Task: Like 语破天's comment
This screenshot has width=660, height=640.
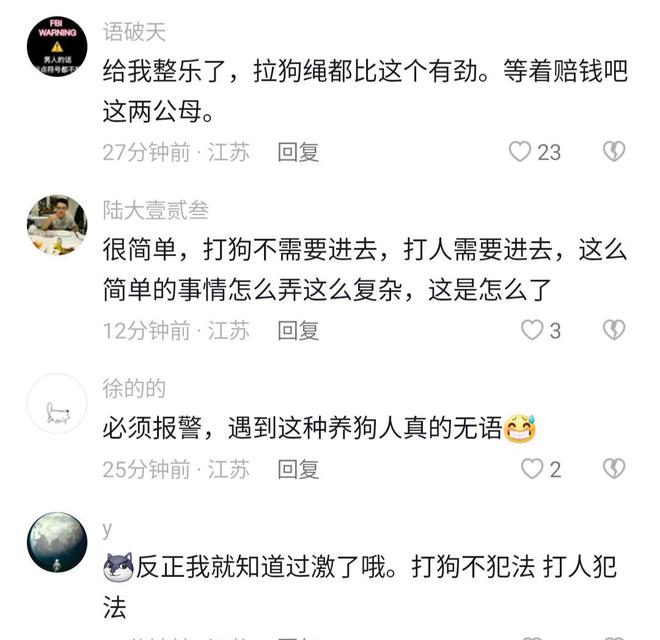Action: (x=520, y=152)
